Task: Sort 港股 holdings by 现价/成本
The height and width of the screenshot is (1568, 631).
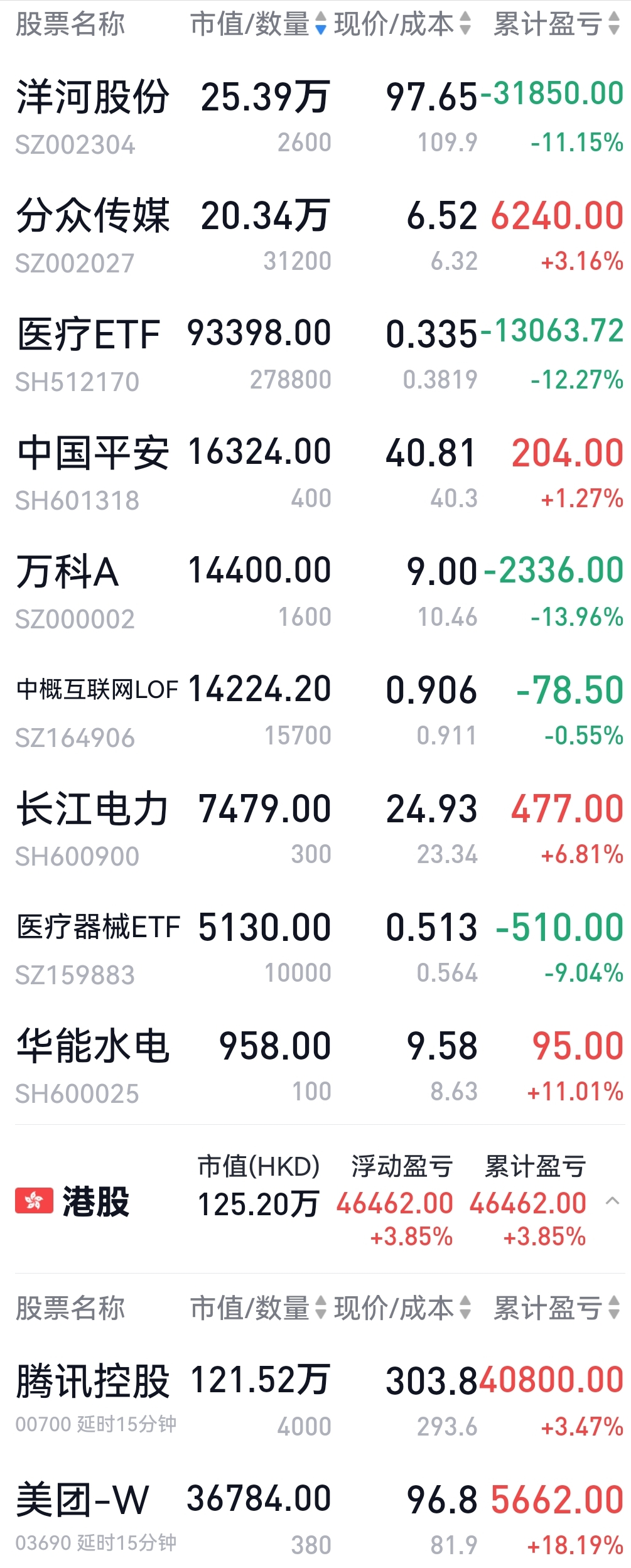Action: coord(402,1308)
